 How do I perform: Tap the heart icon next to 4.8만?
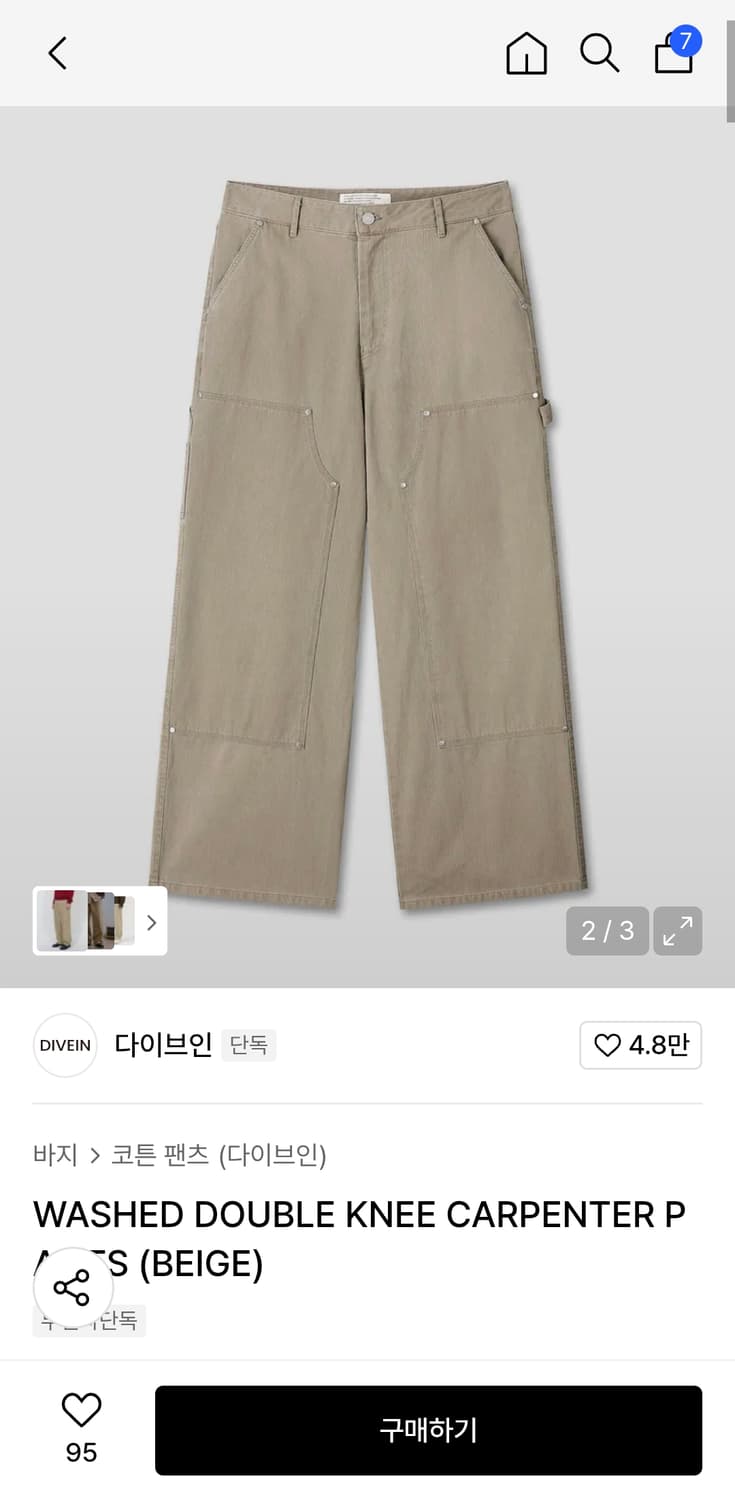click(x=607, y=1045)
